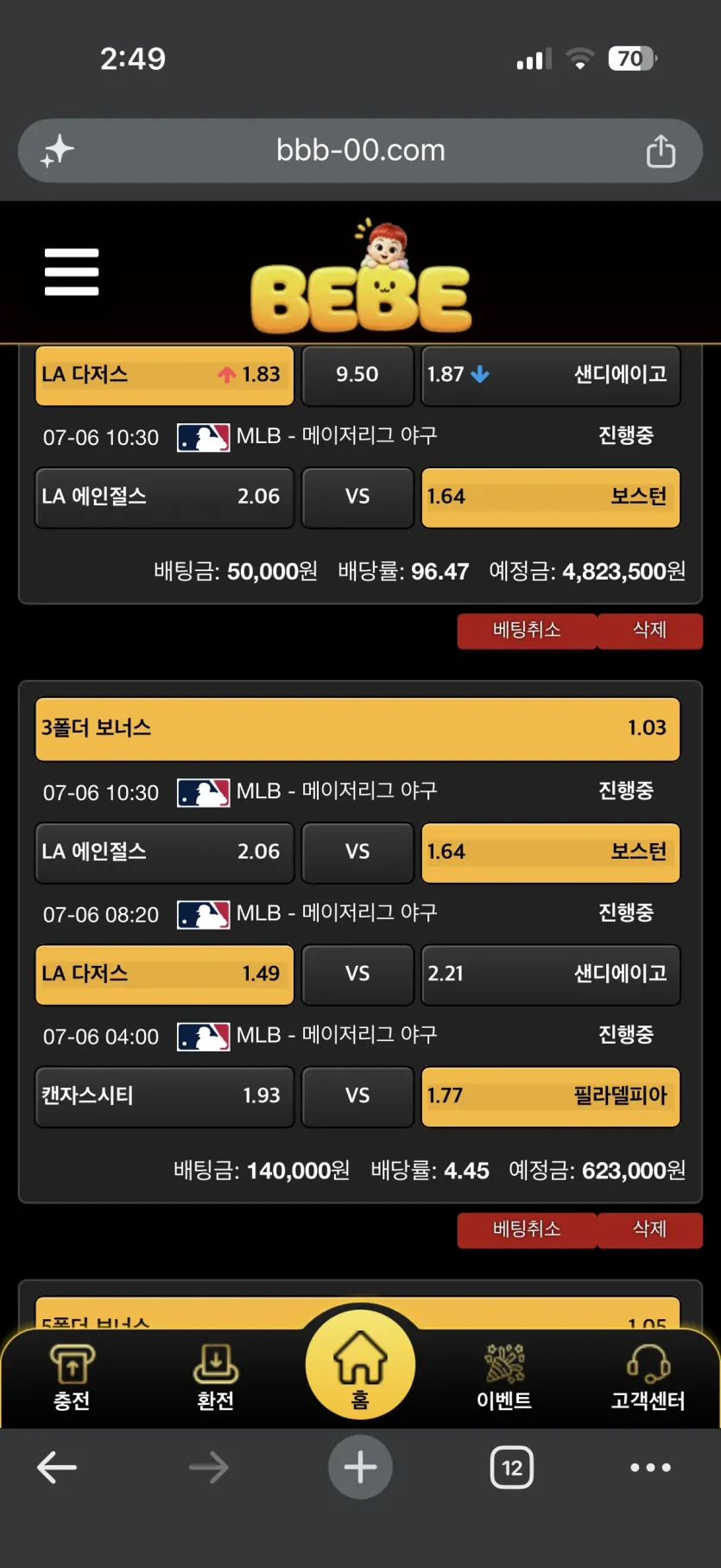This screenshot has width=721, height=1568.
Task: Open 고객센터 customer center
Action: pos(648,1378)
